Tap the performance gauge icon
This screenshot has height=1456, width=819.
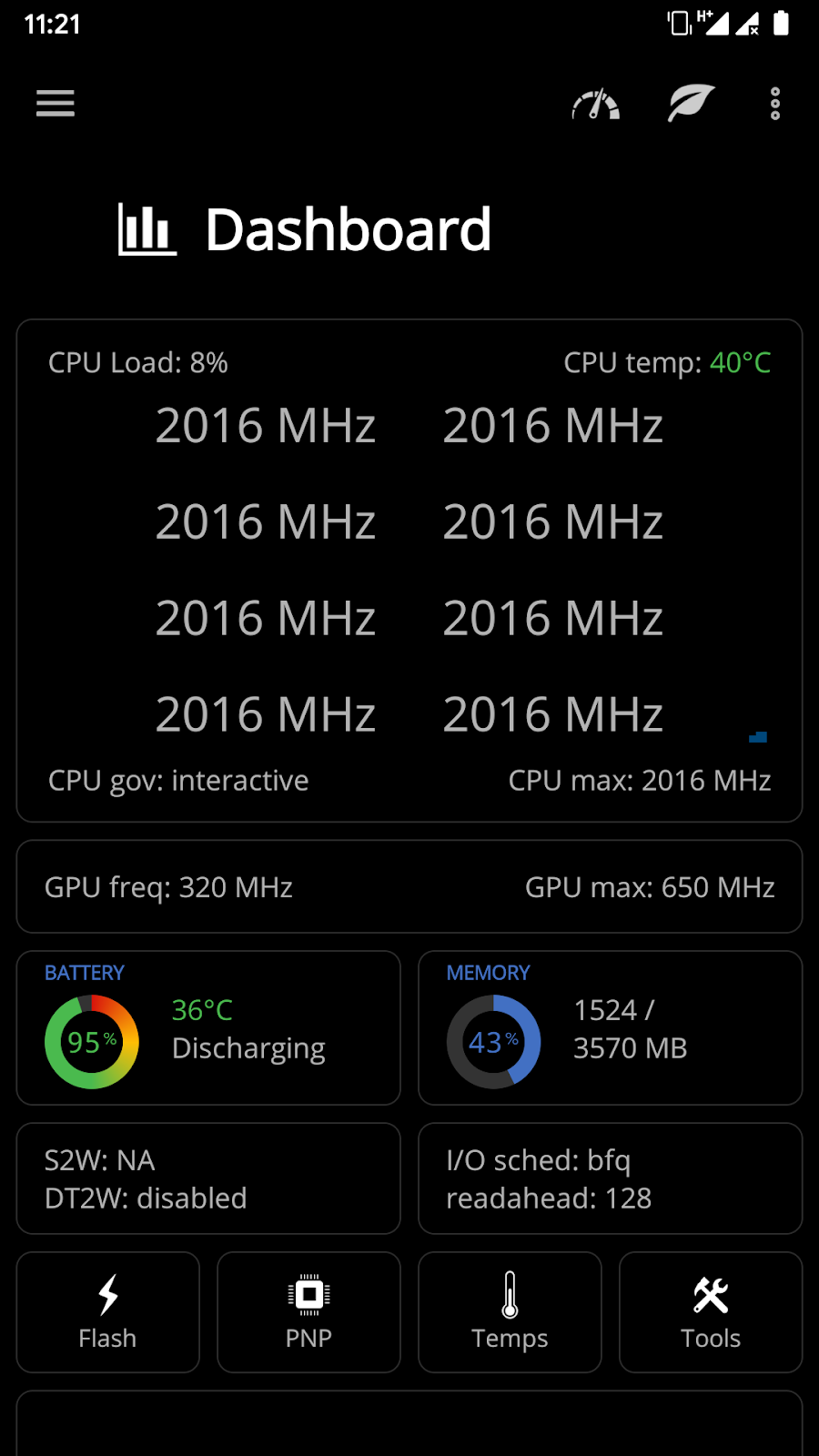pos(596,105)
